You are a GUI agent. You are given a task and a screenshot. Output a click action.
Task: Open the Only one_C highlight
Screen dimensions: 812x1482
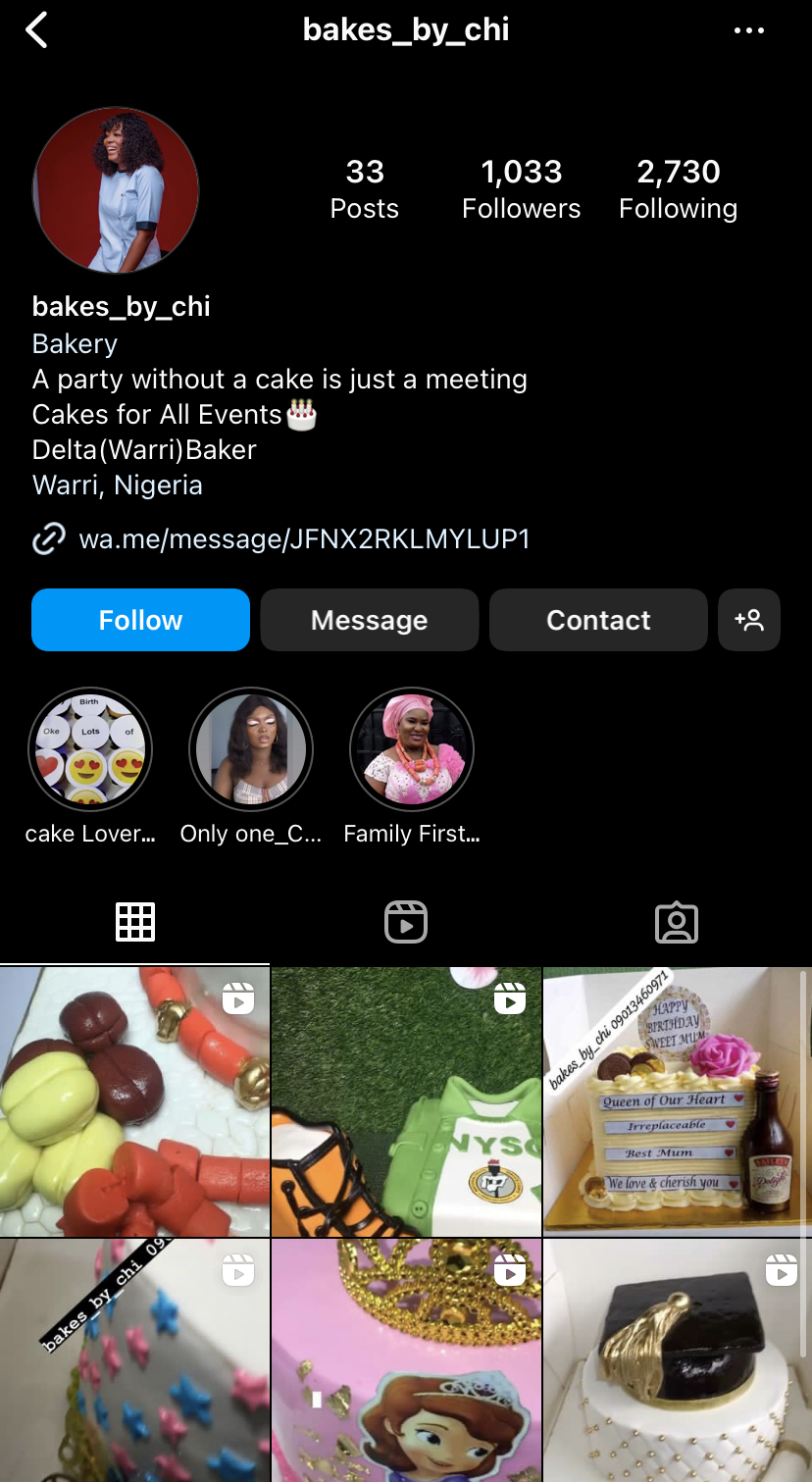(251, 750)
